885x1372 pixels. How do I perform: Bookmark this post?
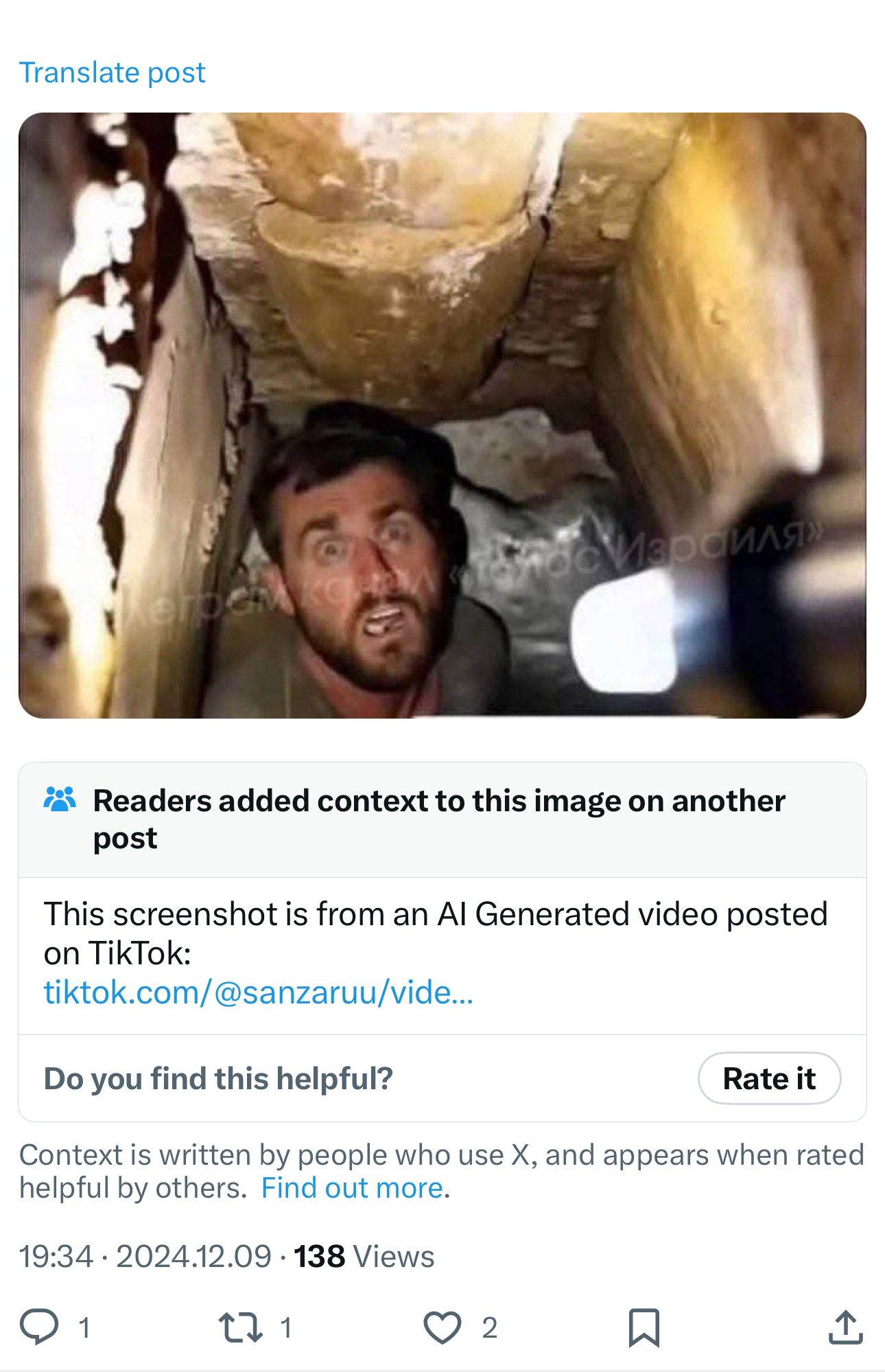[644, 1327]
